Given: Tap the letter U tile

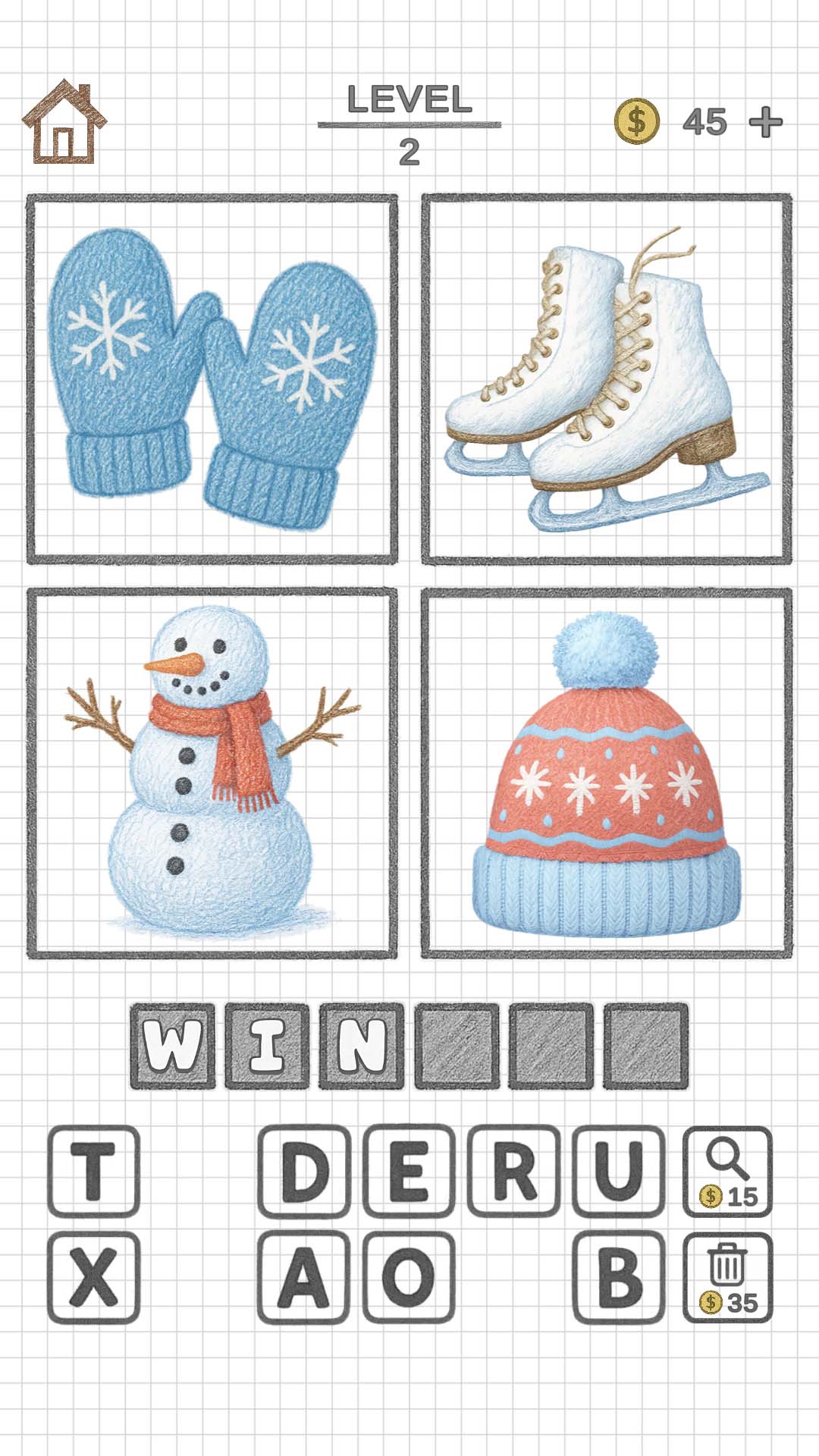Looking at the screenshot, I should 618,1171.
